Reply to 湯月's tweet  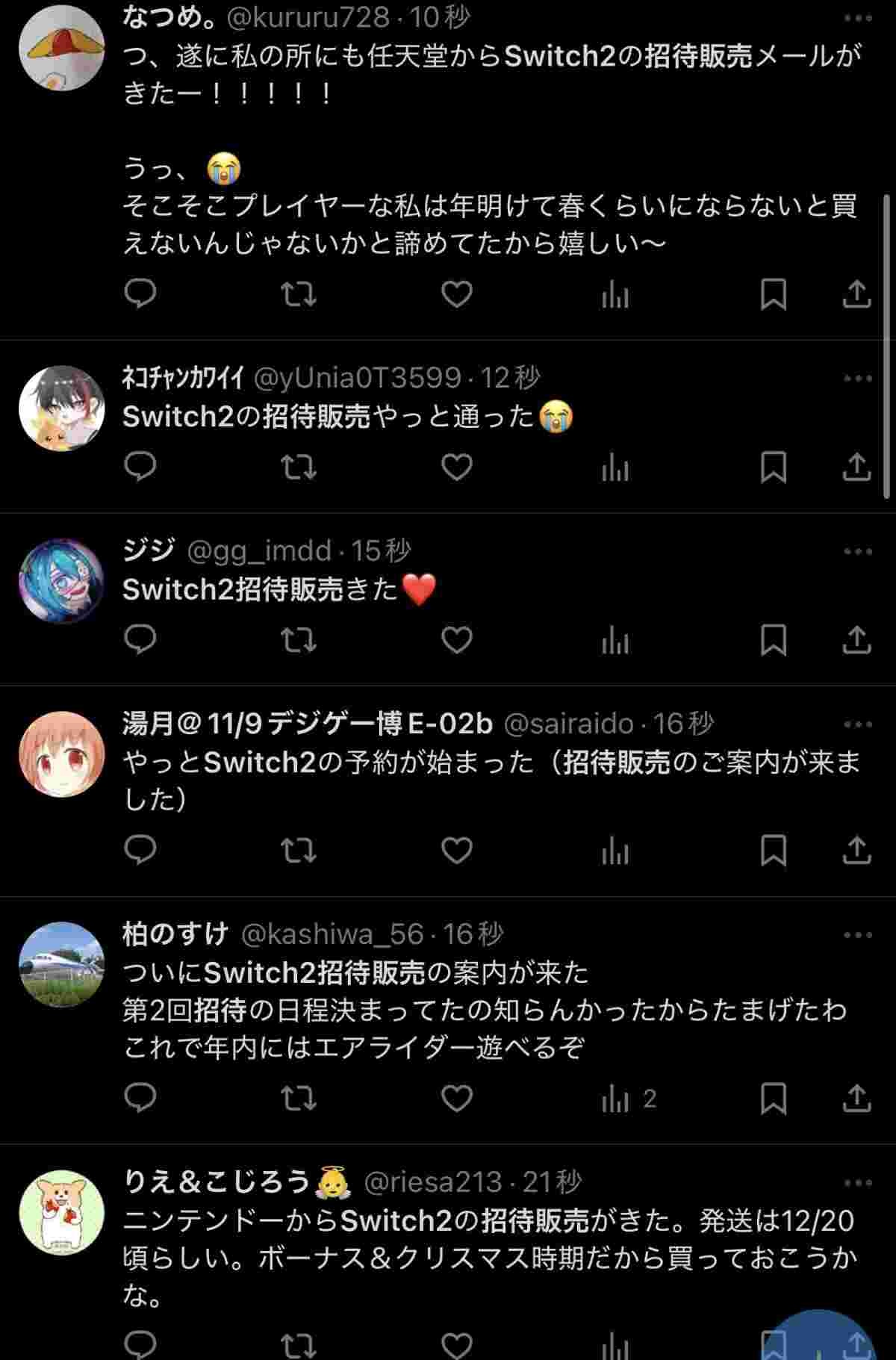click(140, 851)
